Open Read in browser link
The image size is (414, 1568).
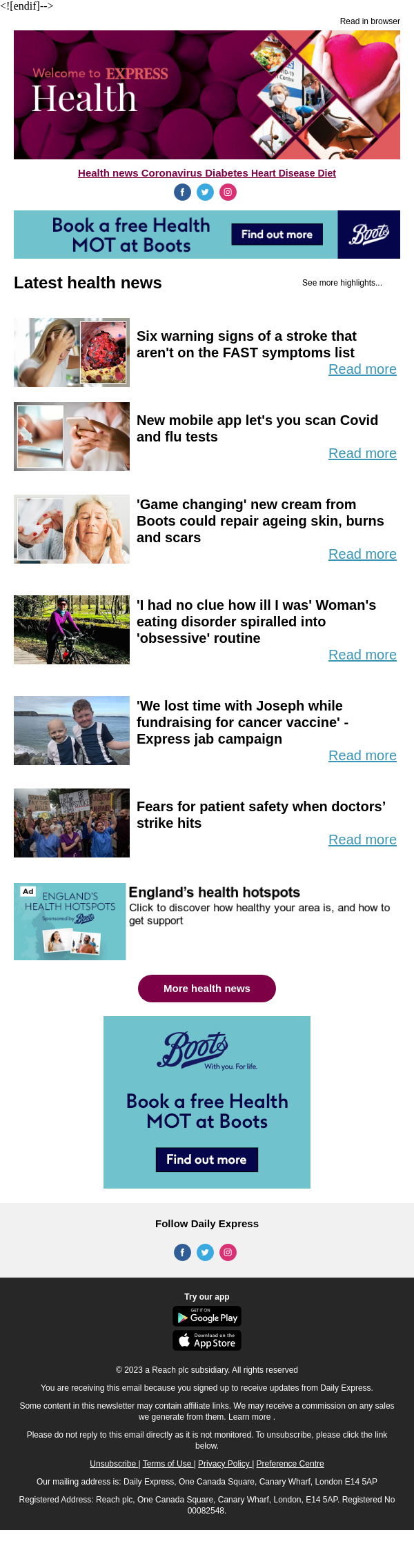pyautogui.click(x=369, y=21)
